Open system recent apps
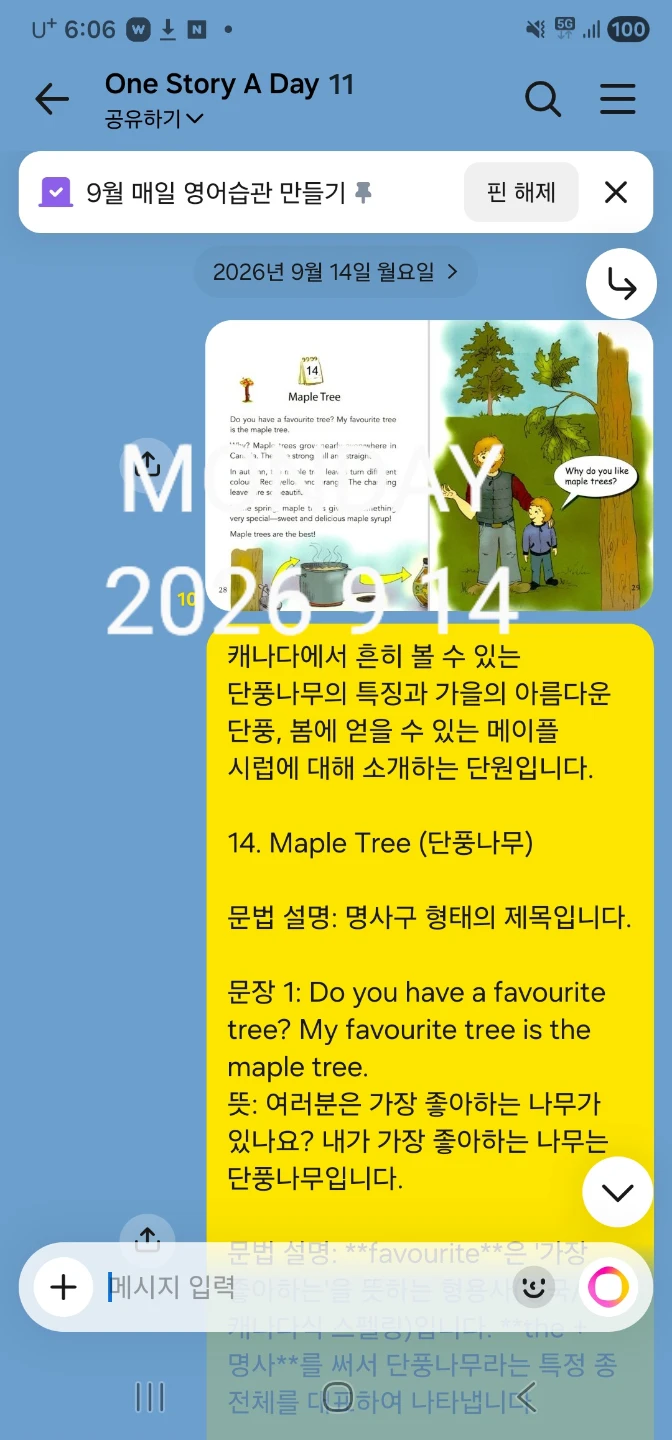The image size is (672, 1440). [x=149, y=1397]
